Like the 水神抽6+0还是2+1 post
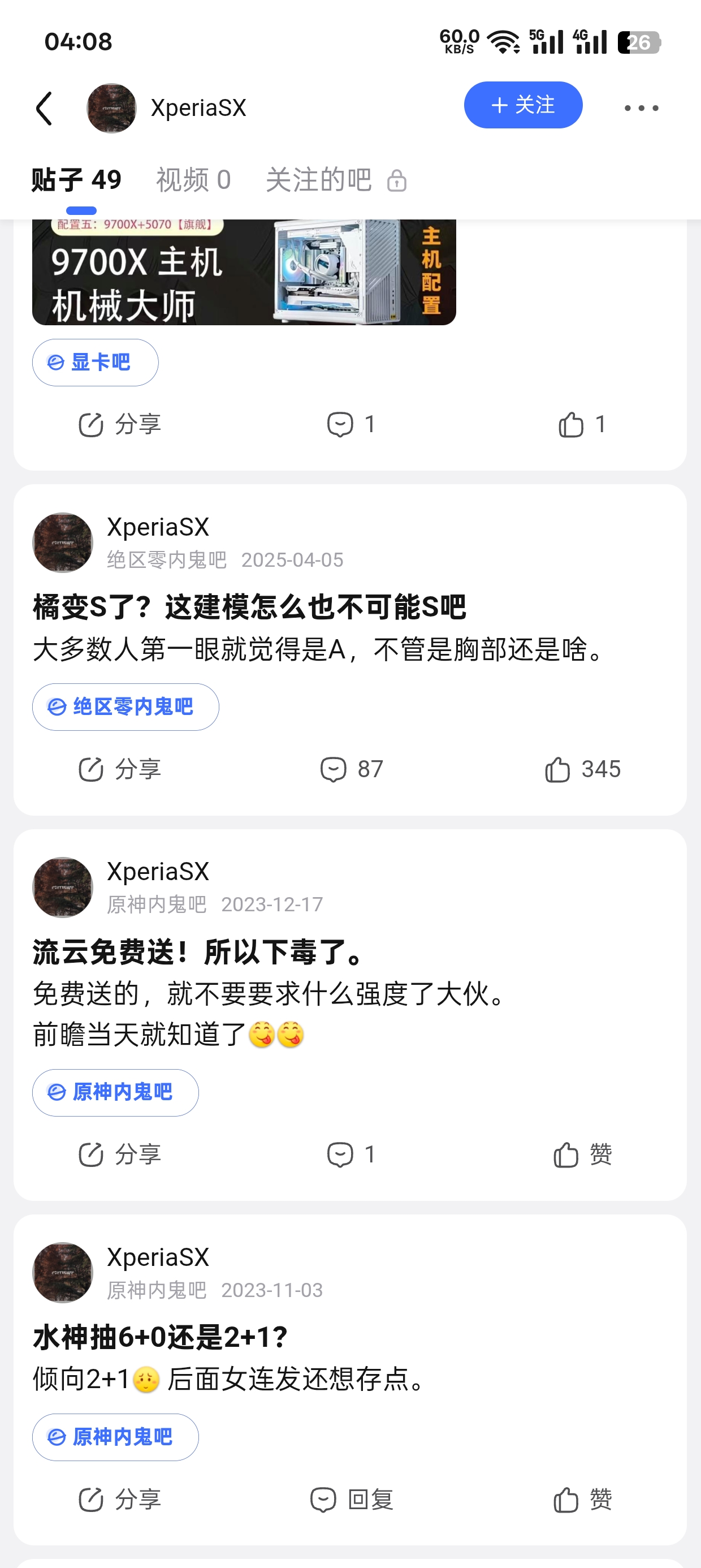Screen dimensions: 701x1568 [582, 1499]
